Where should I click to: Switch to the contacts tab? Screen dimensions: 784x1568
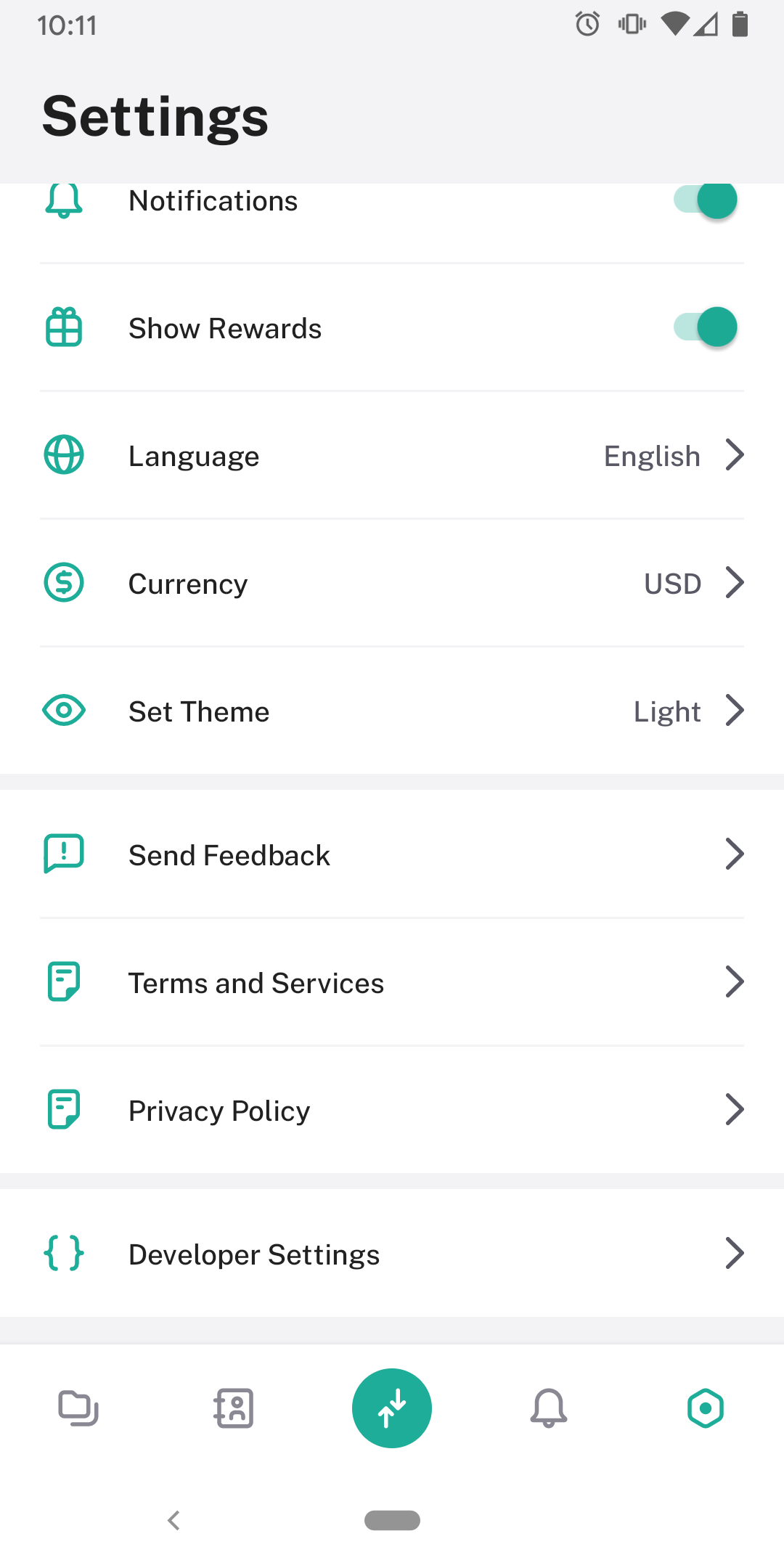tap(234, 1408)
